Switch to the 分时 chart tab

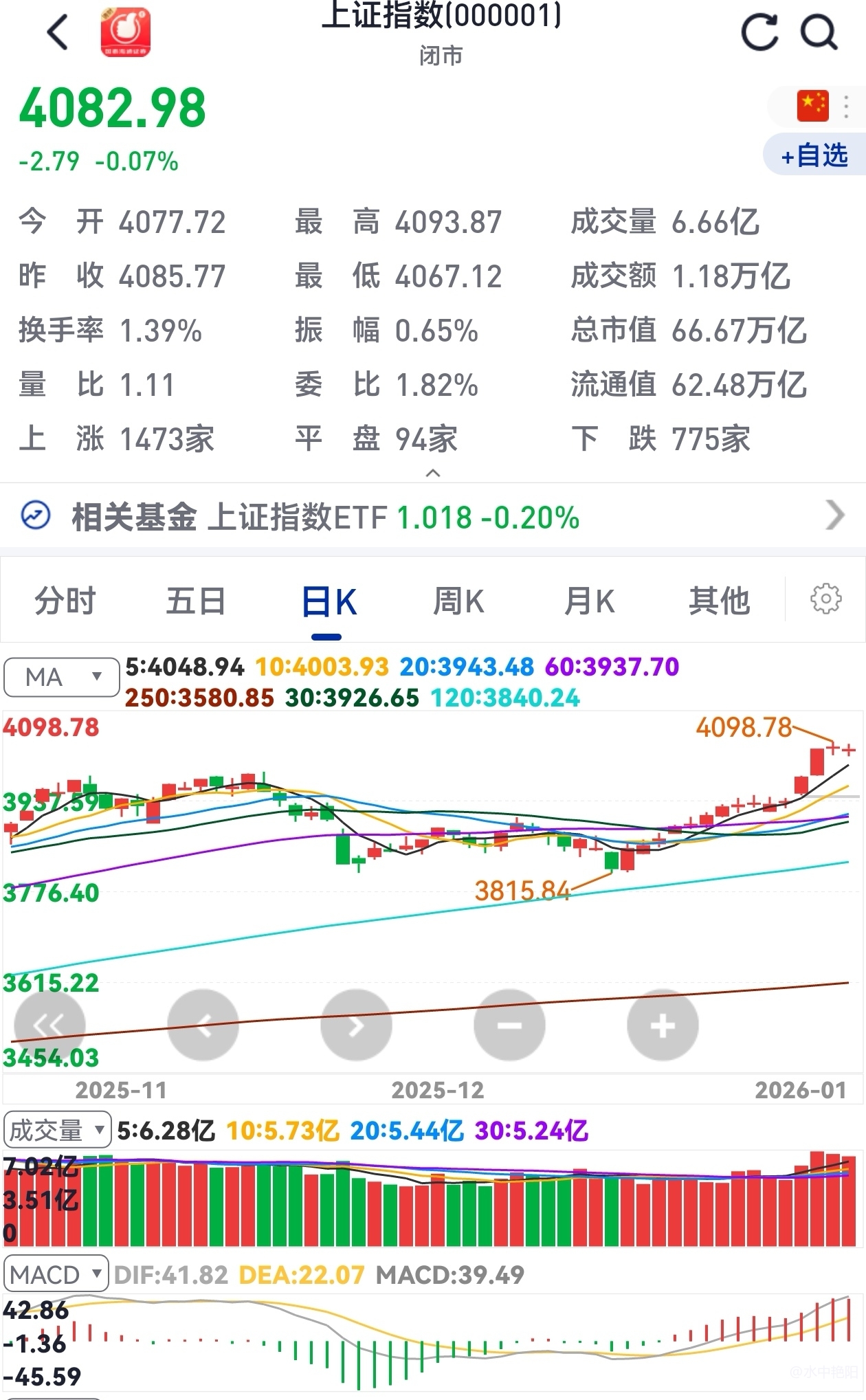pyautogui.click(x=65, y=601)
